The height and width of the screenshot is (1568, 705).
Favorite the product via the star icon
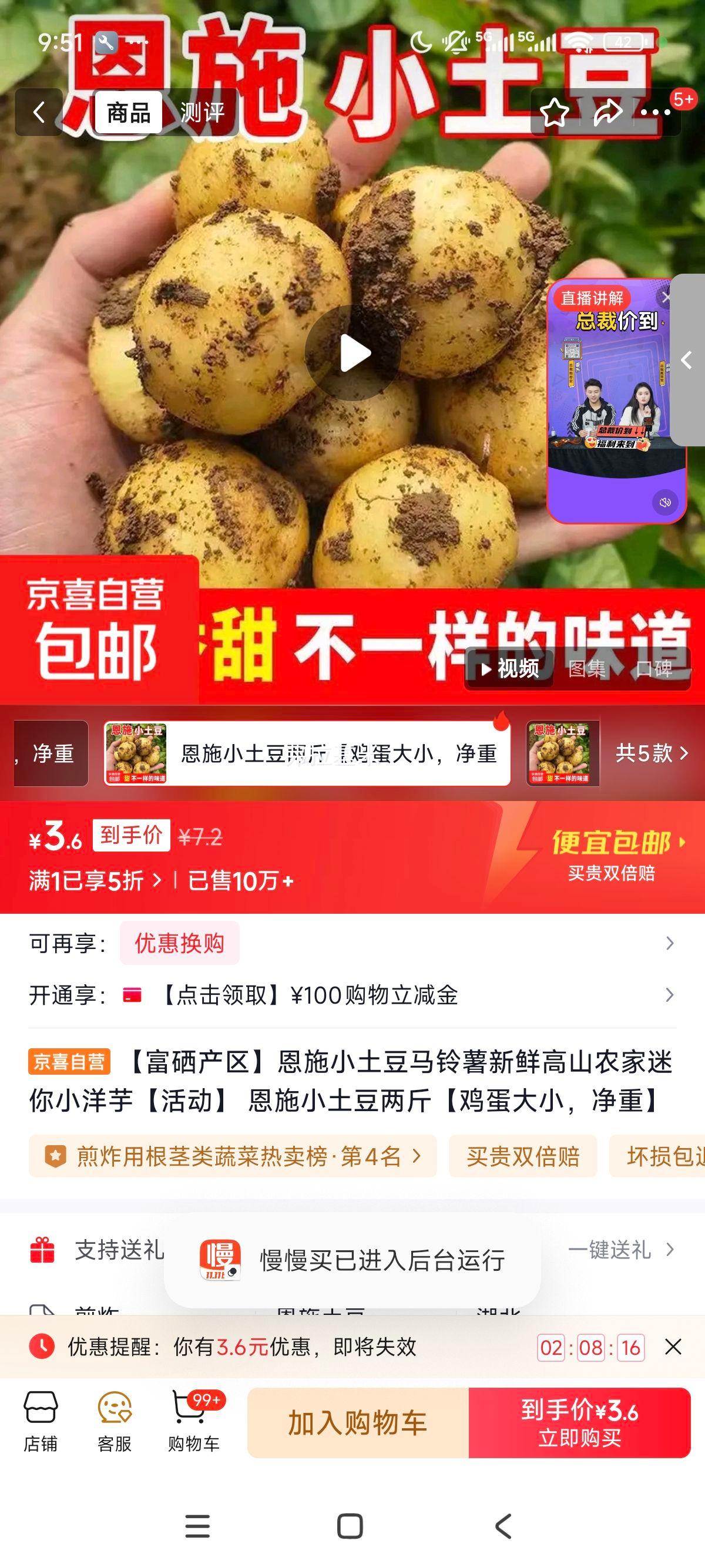tap(554, 113)
